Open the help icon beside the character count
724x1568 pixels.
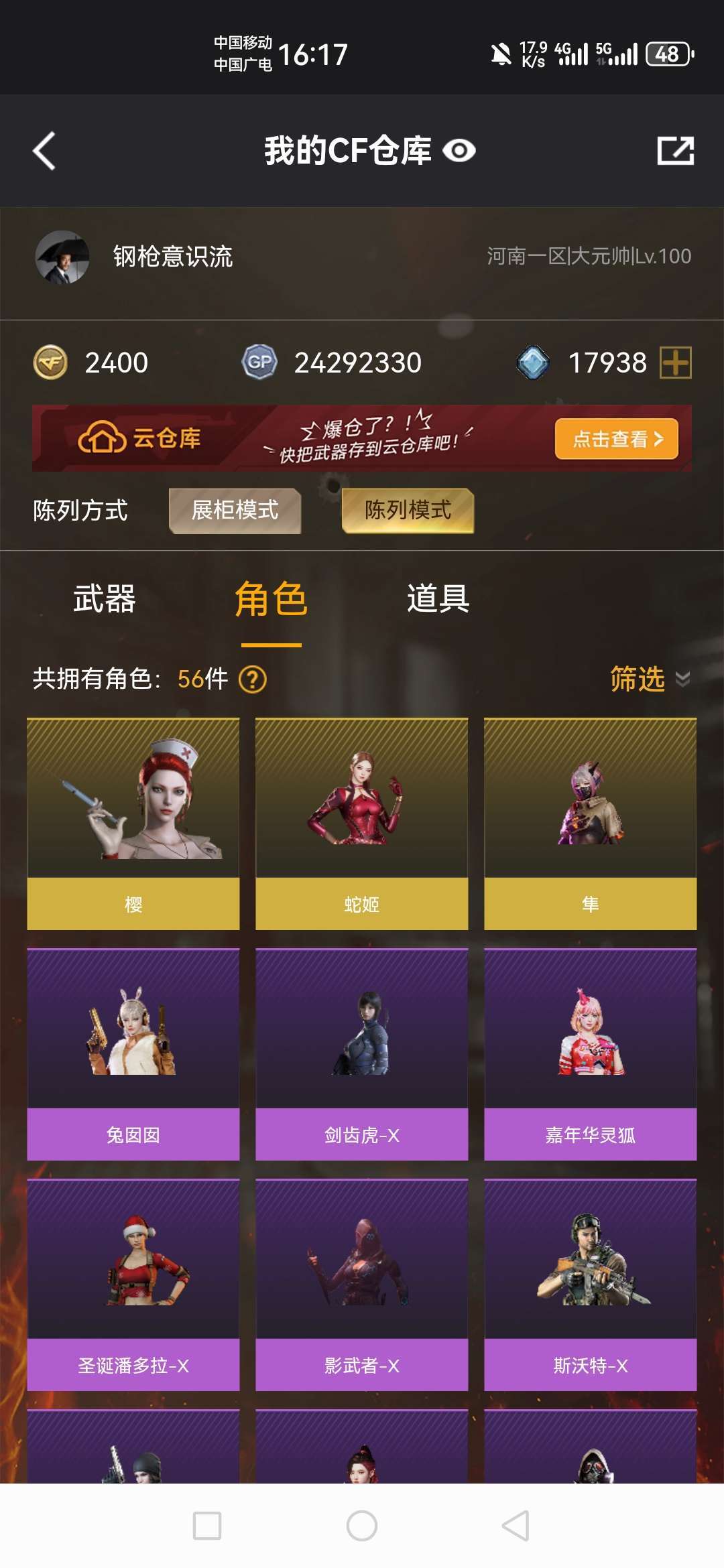[x=253, y=679]
